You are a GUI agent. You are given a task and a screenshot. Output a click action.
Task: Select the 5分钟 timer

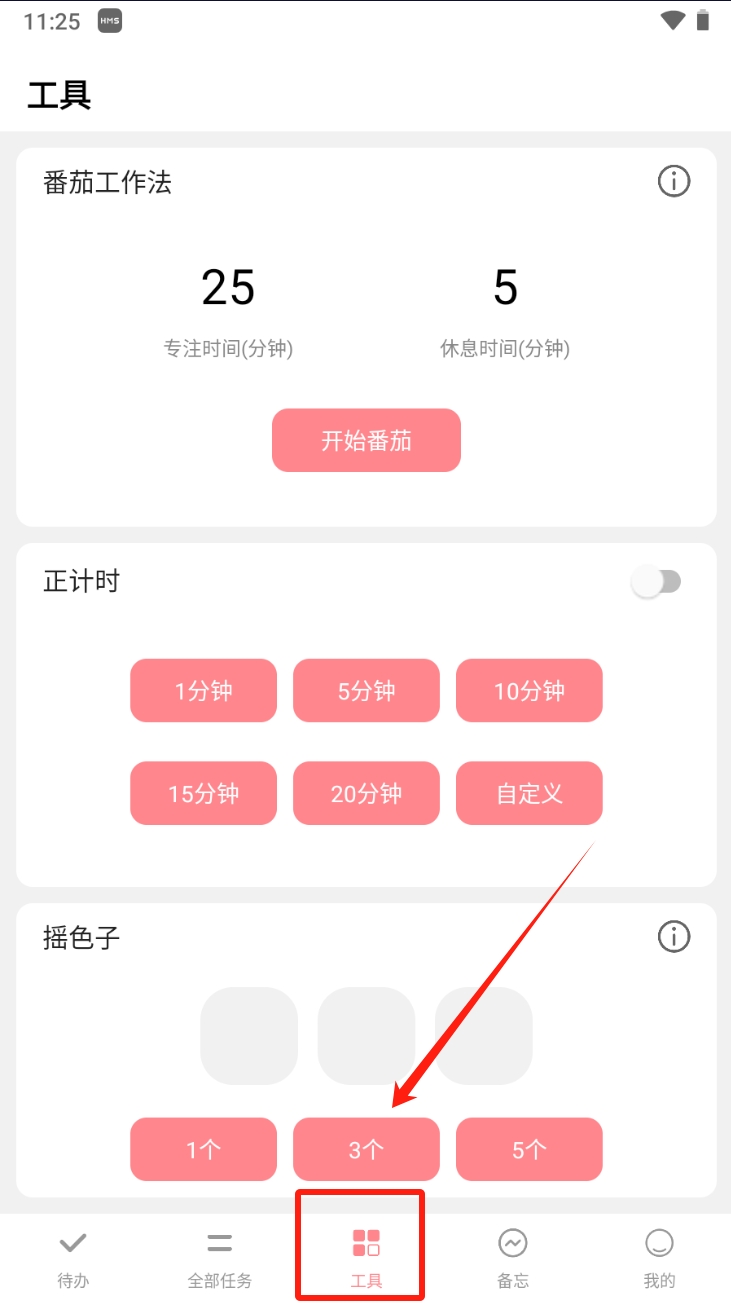pyautogui.click(x=366, y=690)
